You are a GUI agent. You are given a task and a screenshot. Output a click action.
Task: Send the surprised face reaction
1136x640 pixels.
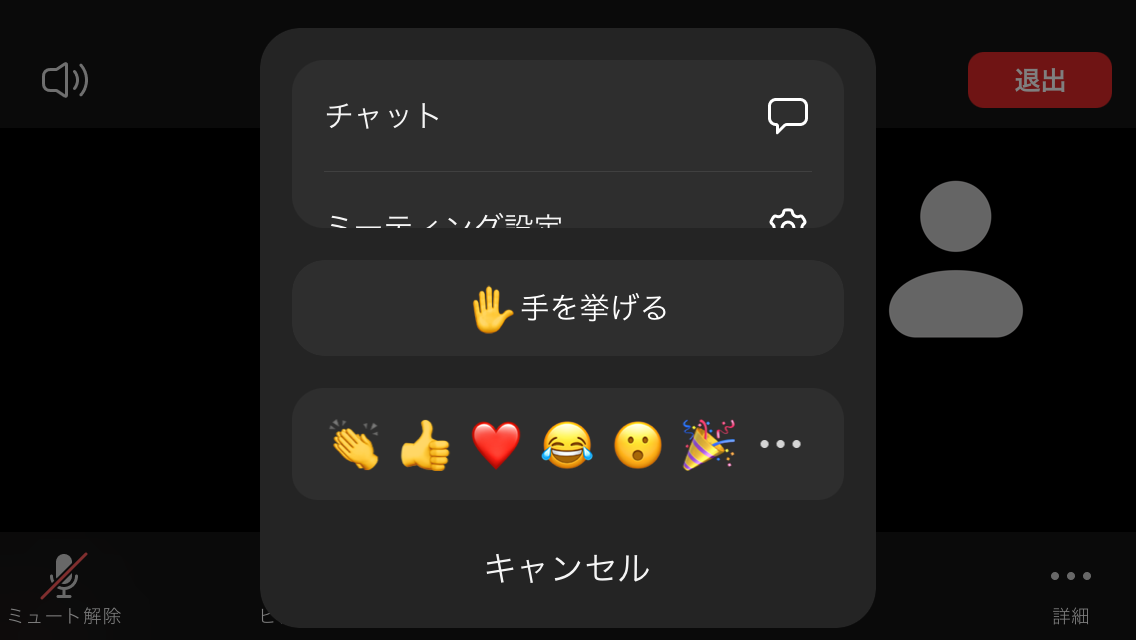click(x=638, y=445)
